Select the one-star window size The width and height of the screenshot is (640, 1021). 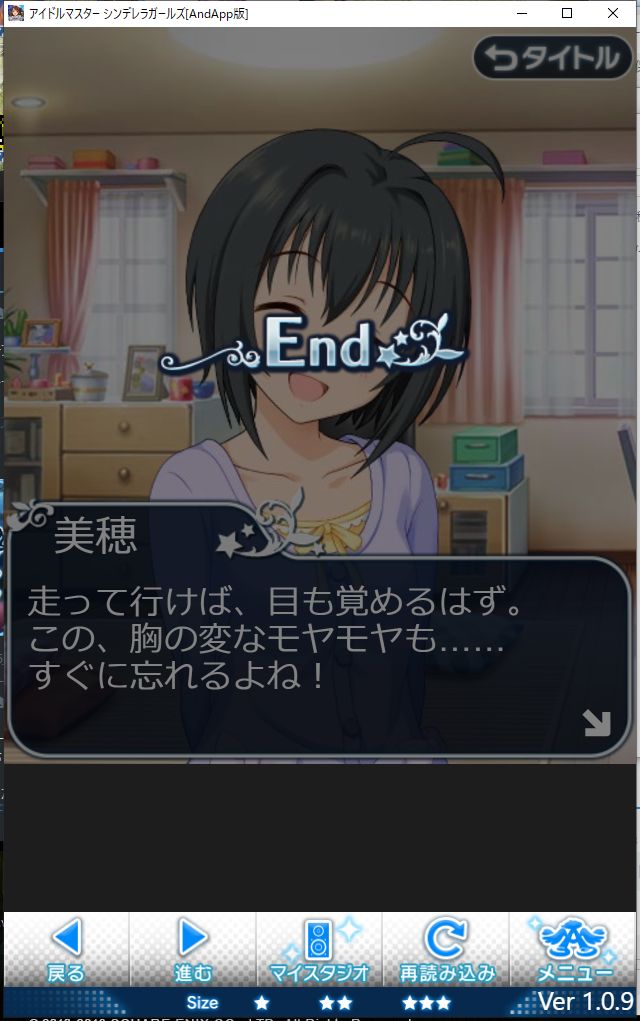(261, 1002)
